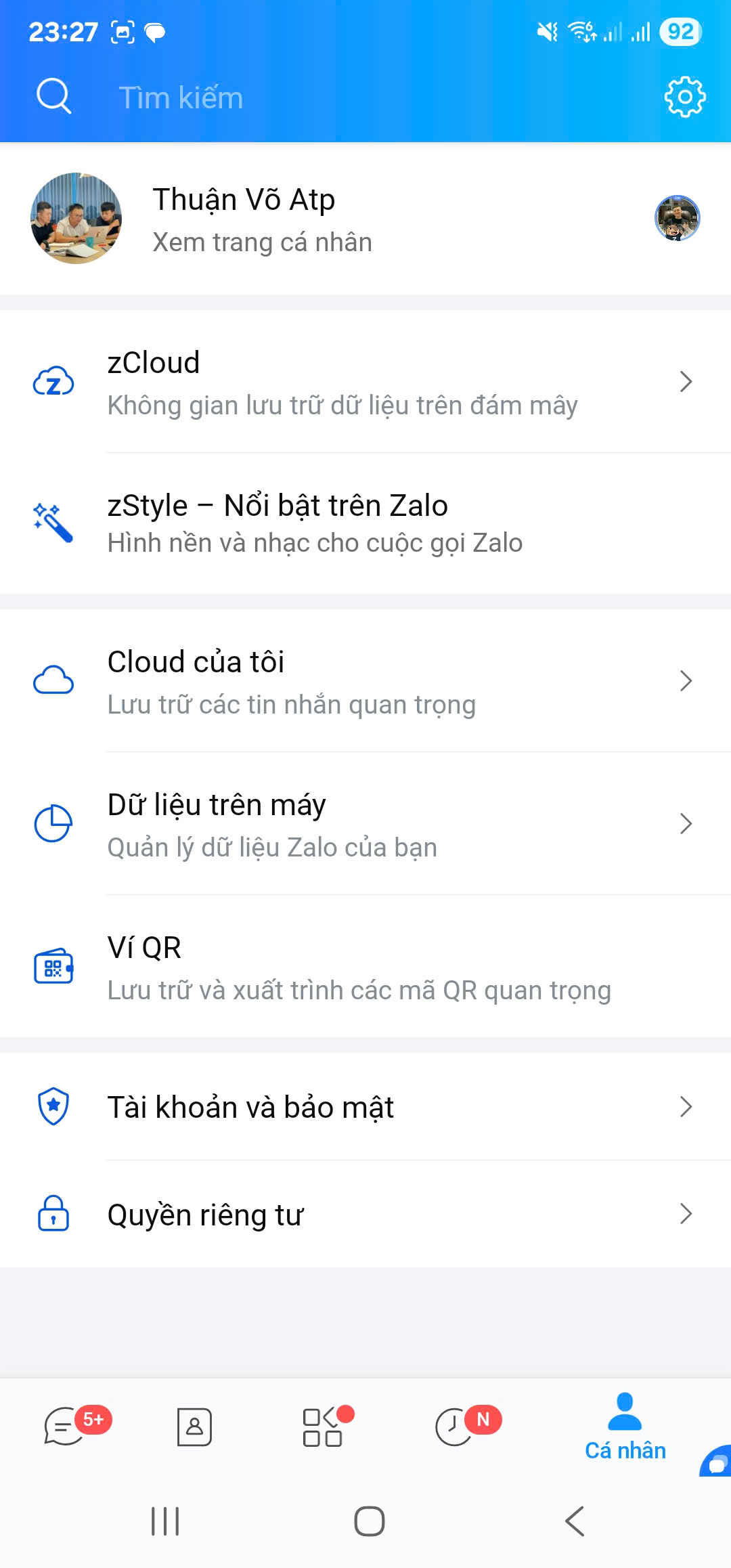Screen dimensions: 731x1568
Task: Click the Tài khoản và bảo mật shield icon
Action: (x=53, y=1107)
